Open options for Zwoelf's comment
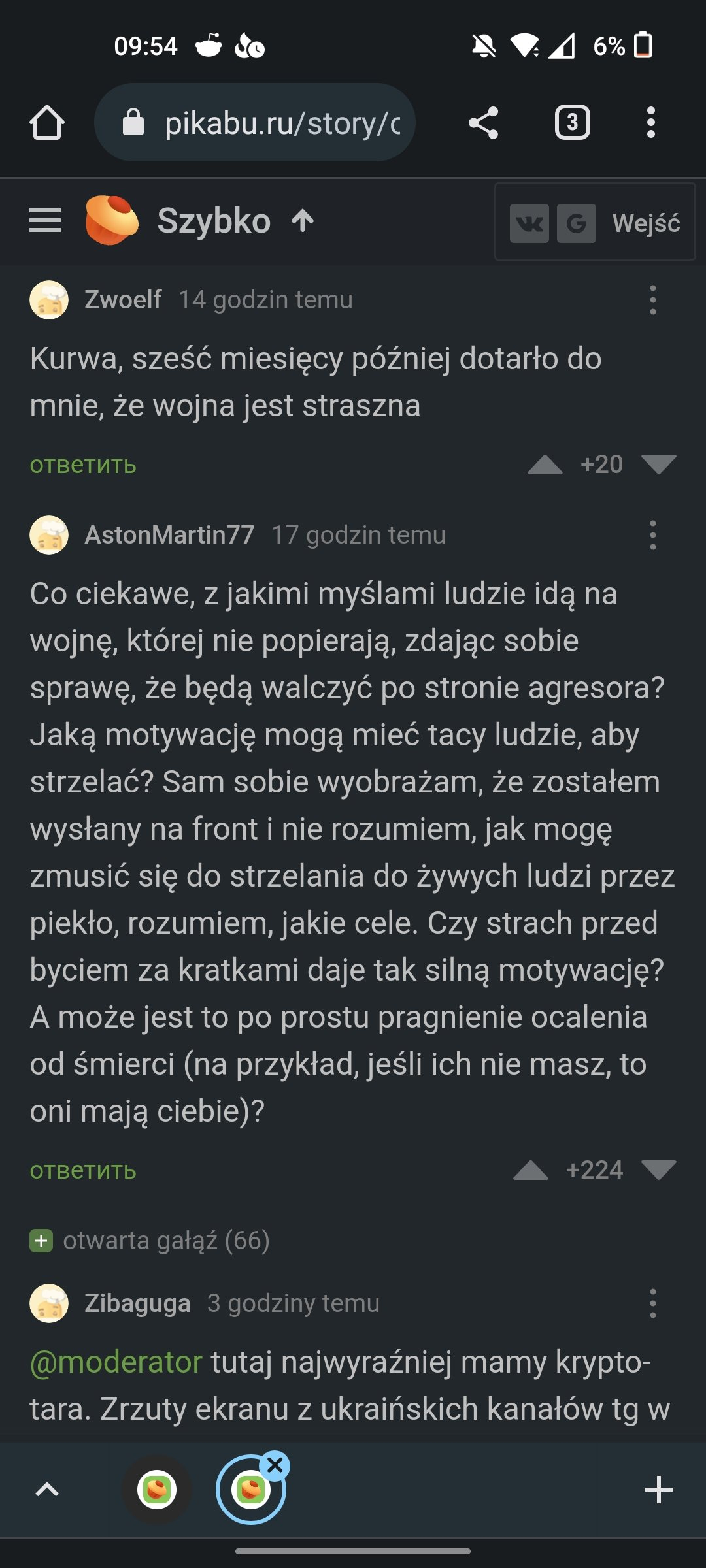 (652, 300)
